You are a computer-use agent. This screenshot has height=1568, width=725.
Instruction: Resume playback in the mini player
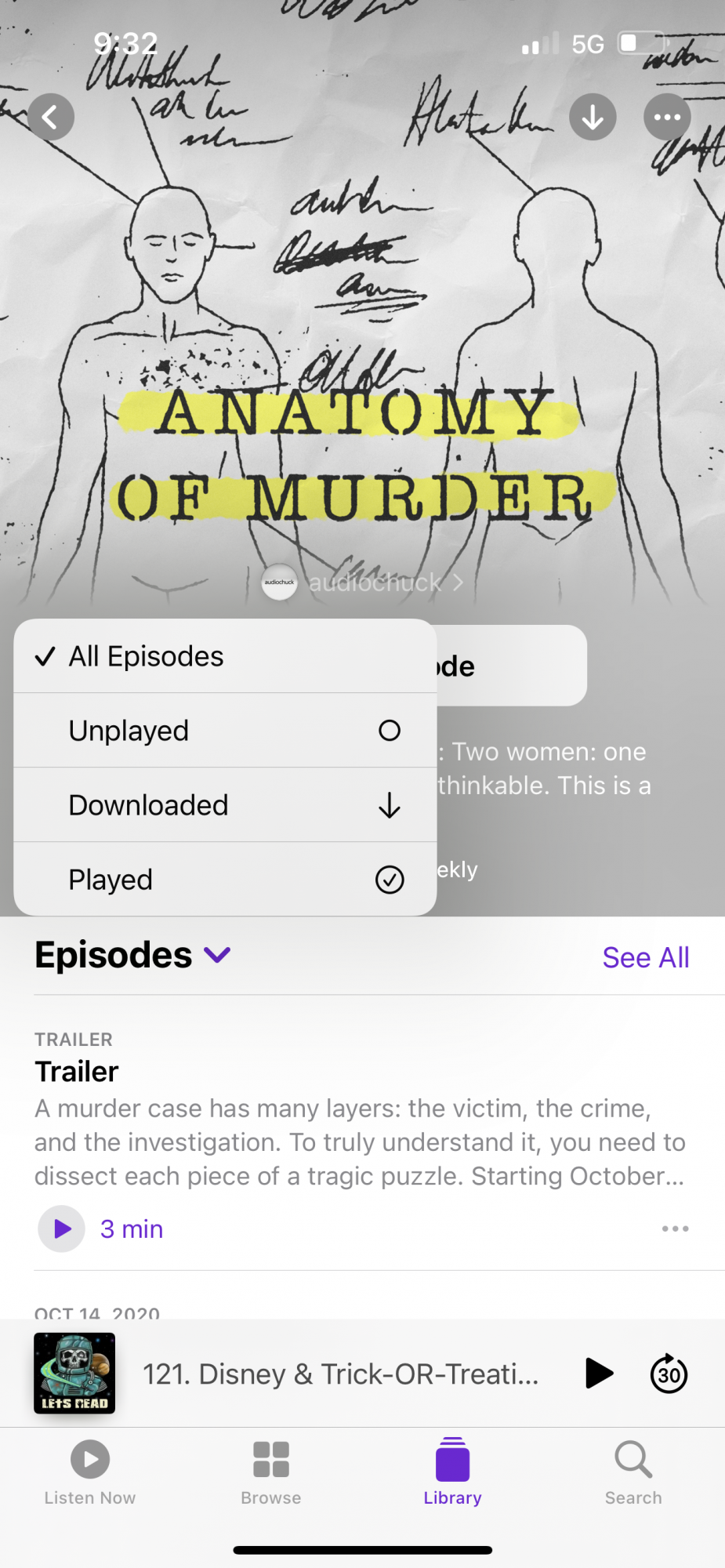(599, 1373)
